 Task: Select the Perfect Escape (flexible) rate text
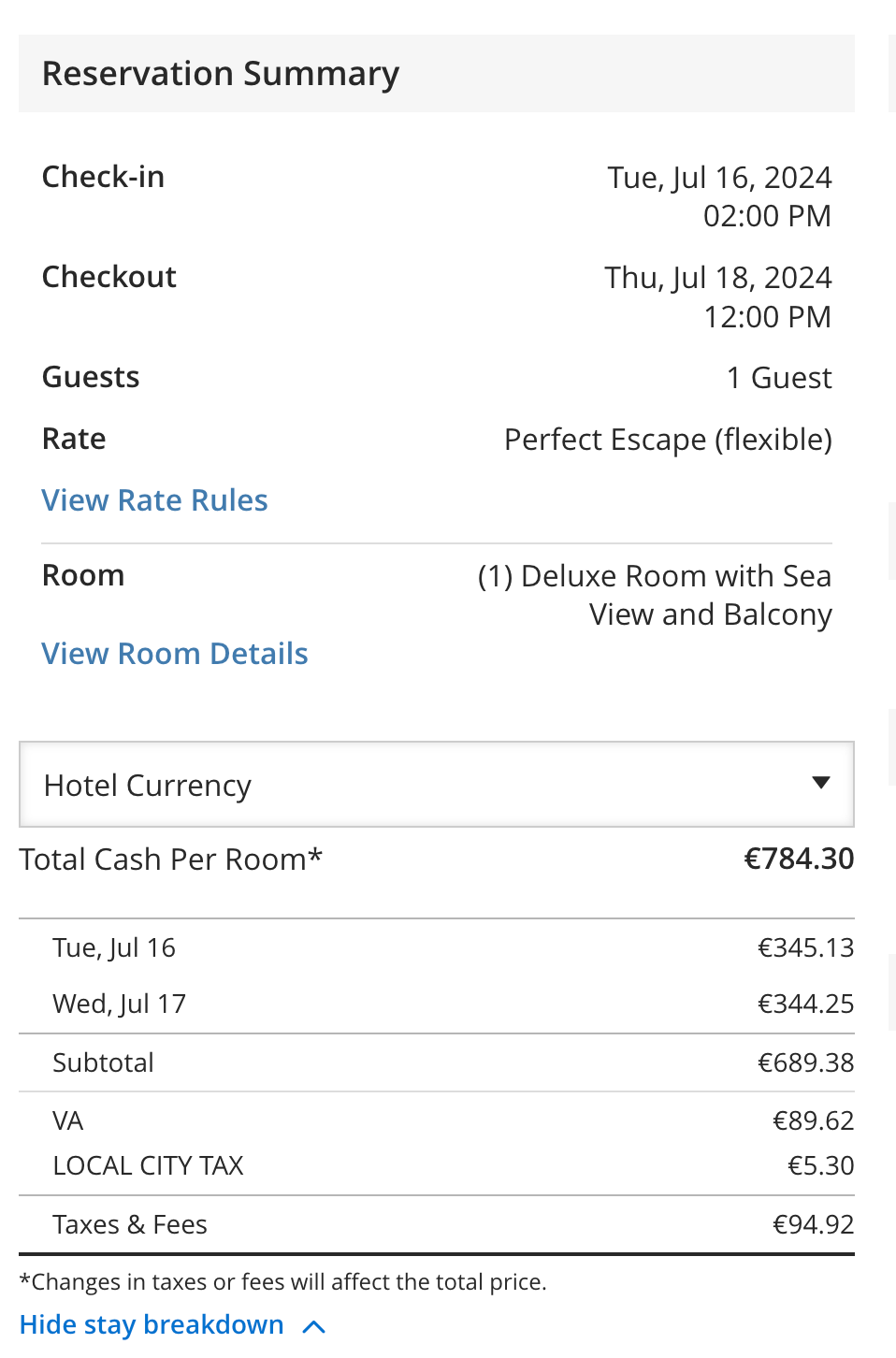[x=668, y=439]
